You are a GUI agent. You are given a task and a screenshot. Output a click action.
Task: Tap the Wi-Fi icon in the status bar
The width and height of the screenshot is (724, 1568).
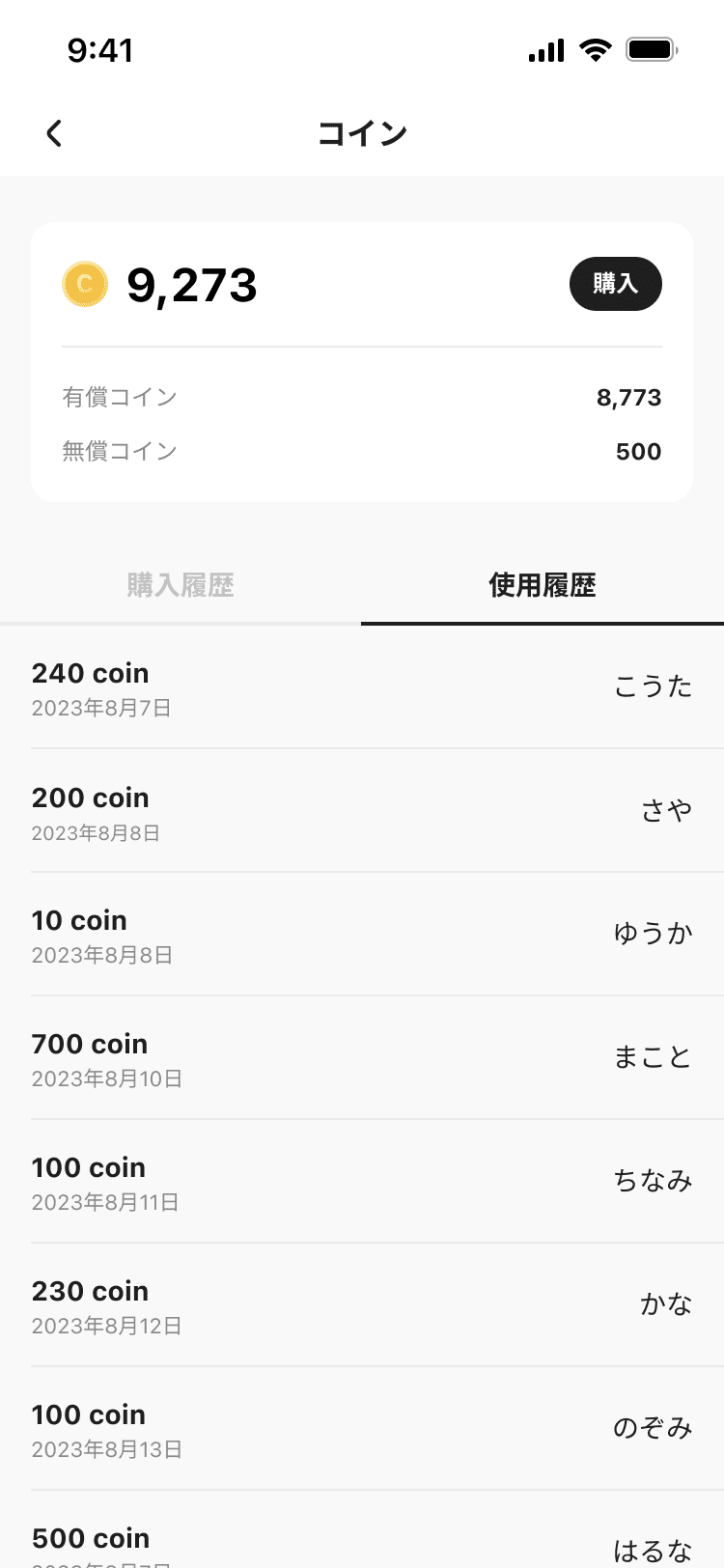pos(596,51)
